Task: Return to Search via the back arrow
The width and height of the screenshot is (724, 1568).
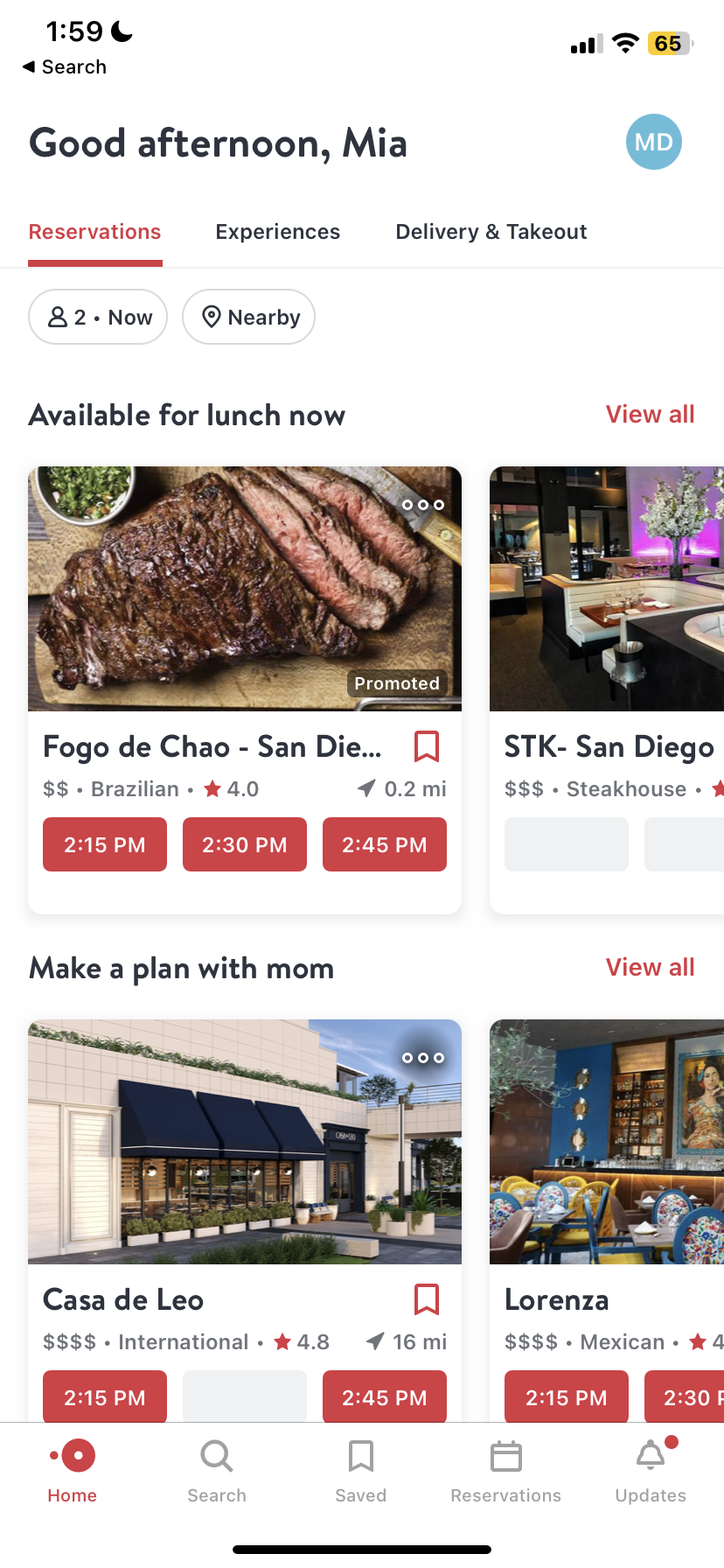Action: [64, 66]
